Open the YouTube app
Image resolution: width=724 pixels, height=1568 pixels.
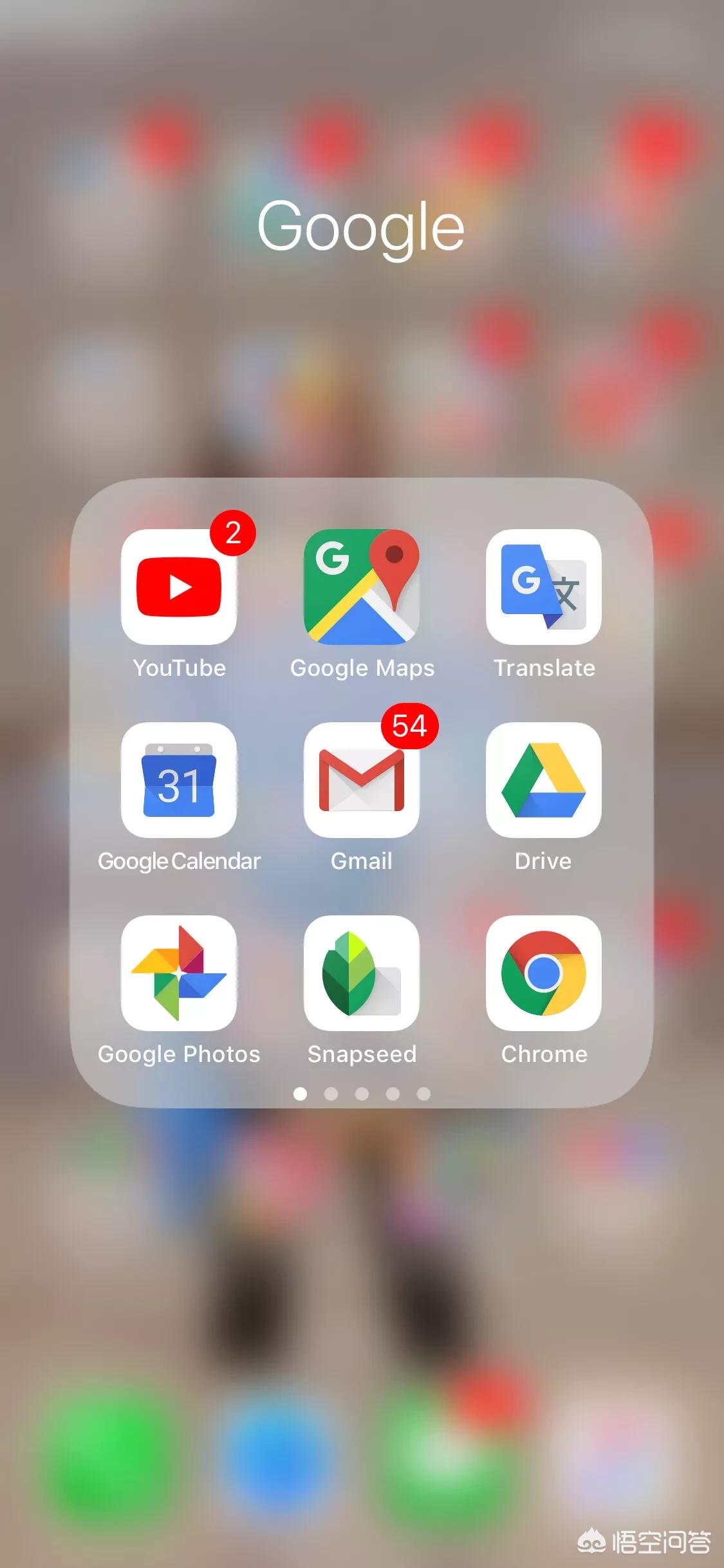pyautogui.click(x=179, y=587)
